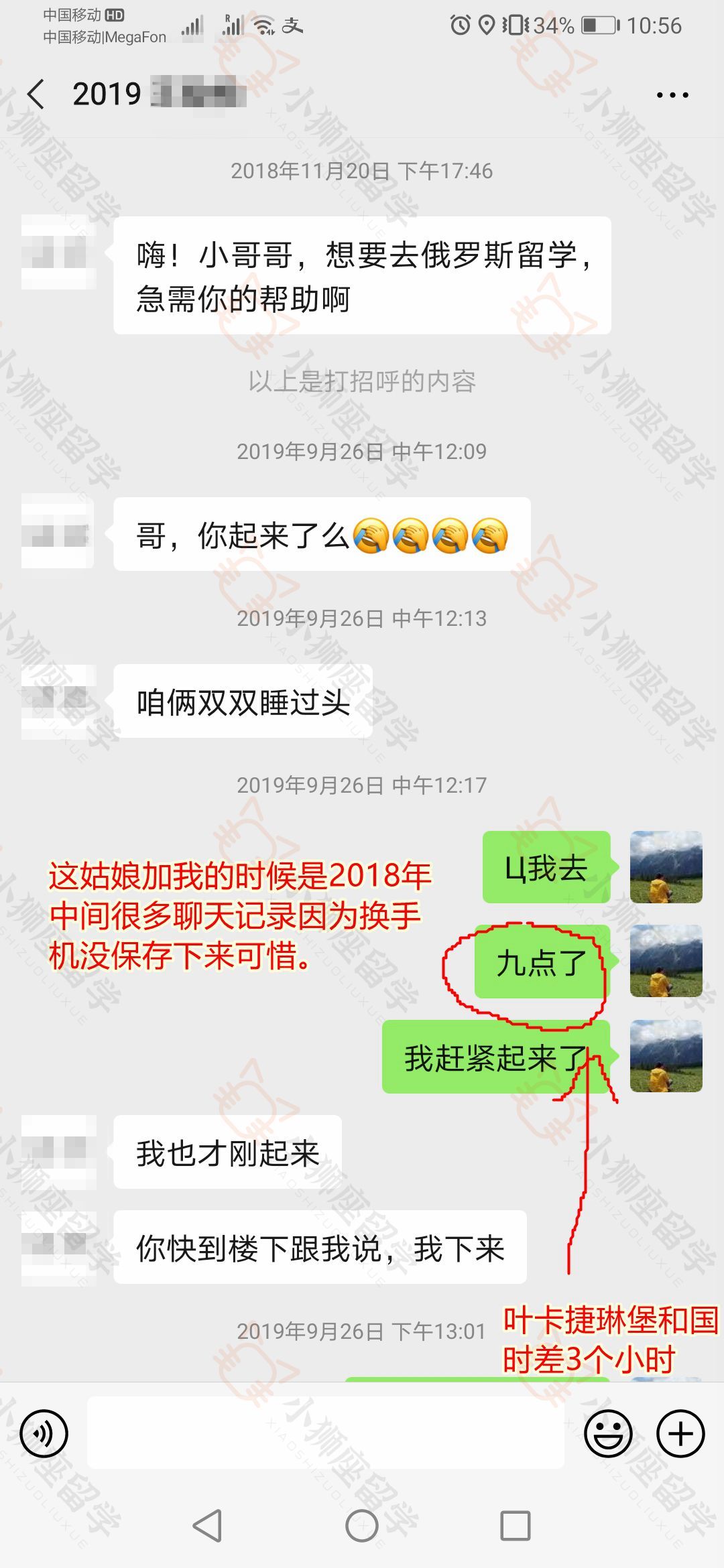The image size is (724, 1568).
Task: Open the emoji sticker panel
Action: coord(608,1434)
